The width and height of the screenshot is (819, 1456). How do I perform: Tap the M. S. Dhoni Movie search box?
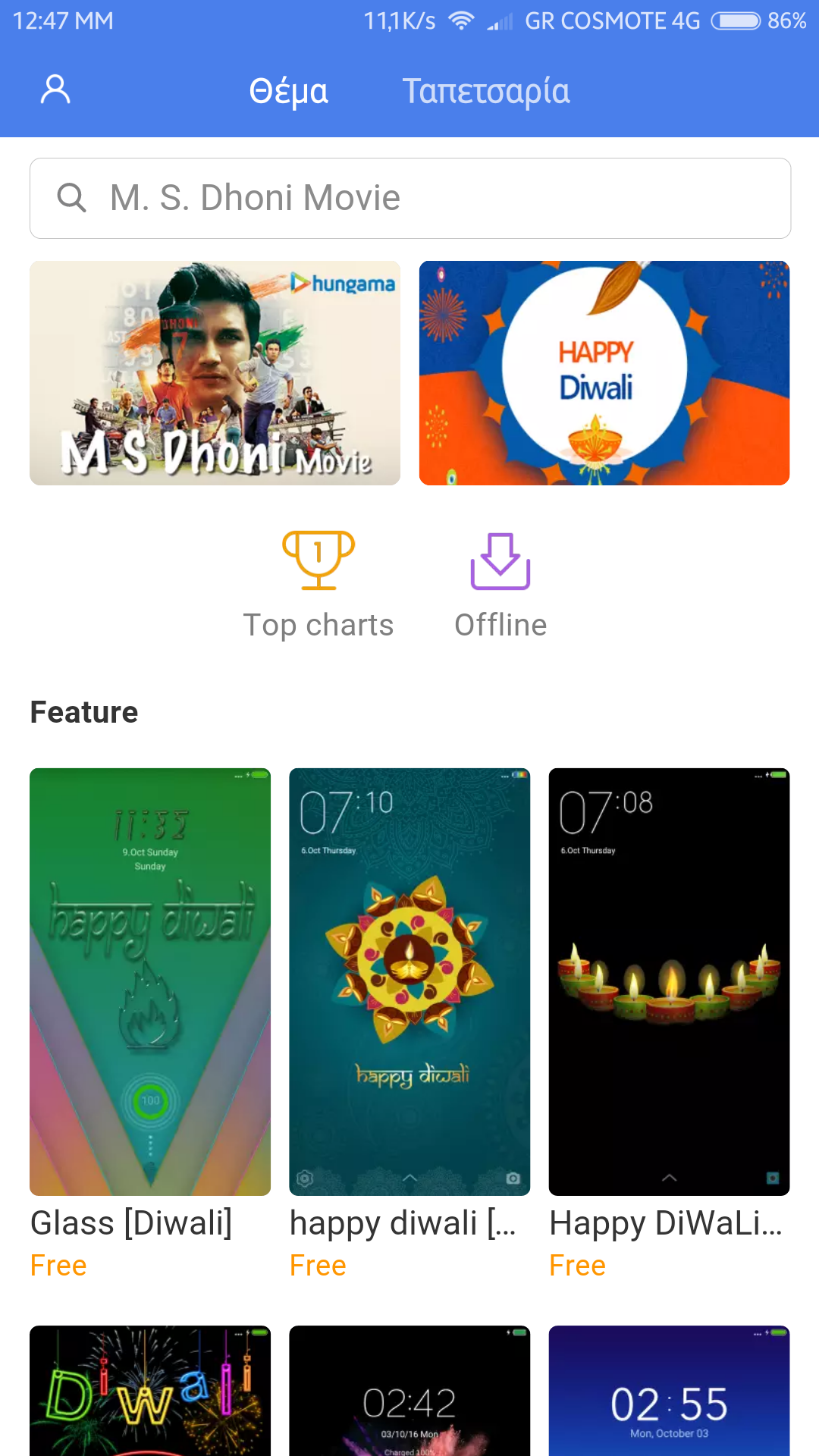(409, 198)
